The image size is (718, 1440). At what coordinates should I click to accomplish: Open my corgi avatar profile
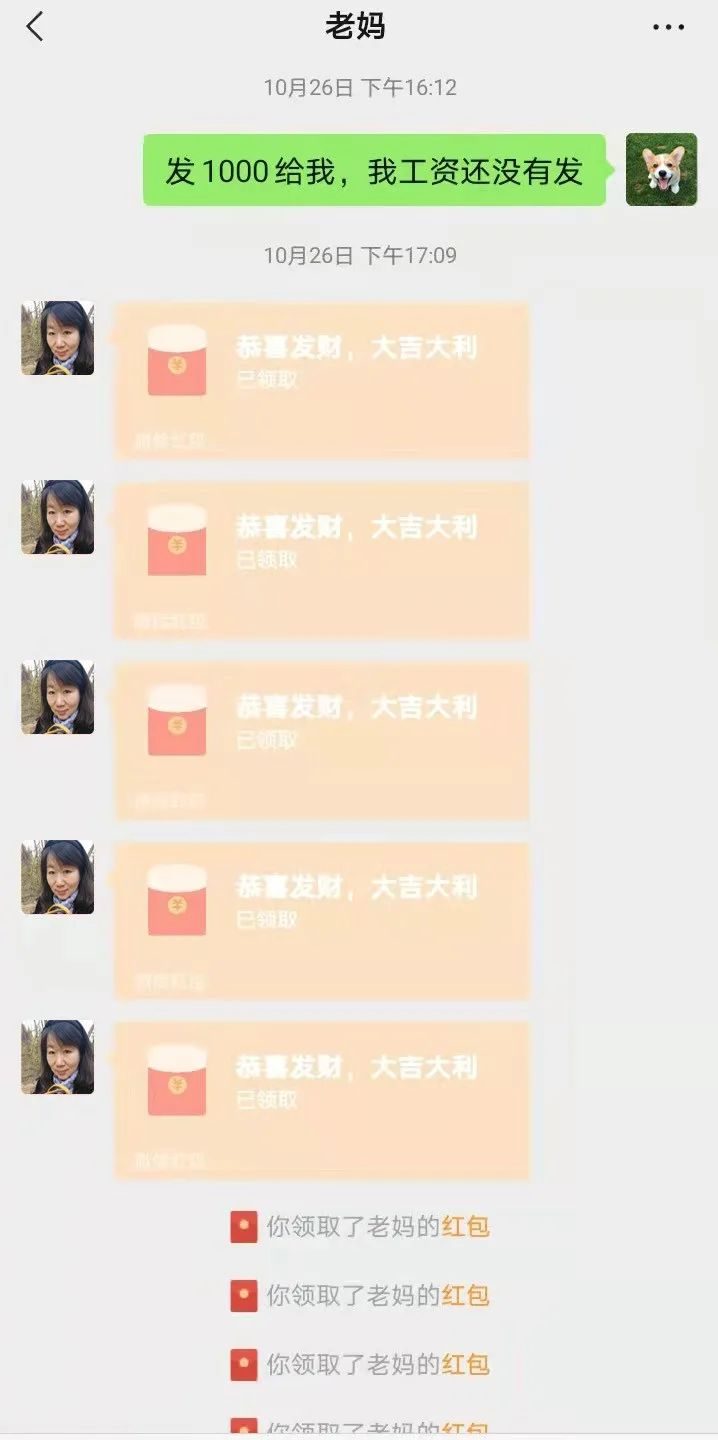(x=661, y=170)
